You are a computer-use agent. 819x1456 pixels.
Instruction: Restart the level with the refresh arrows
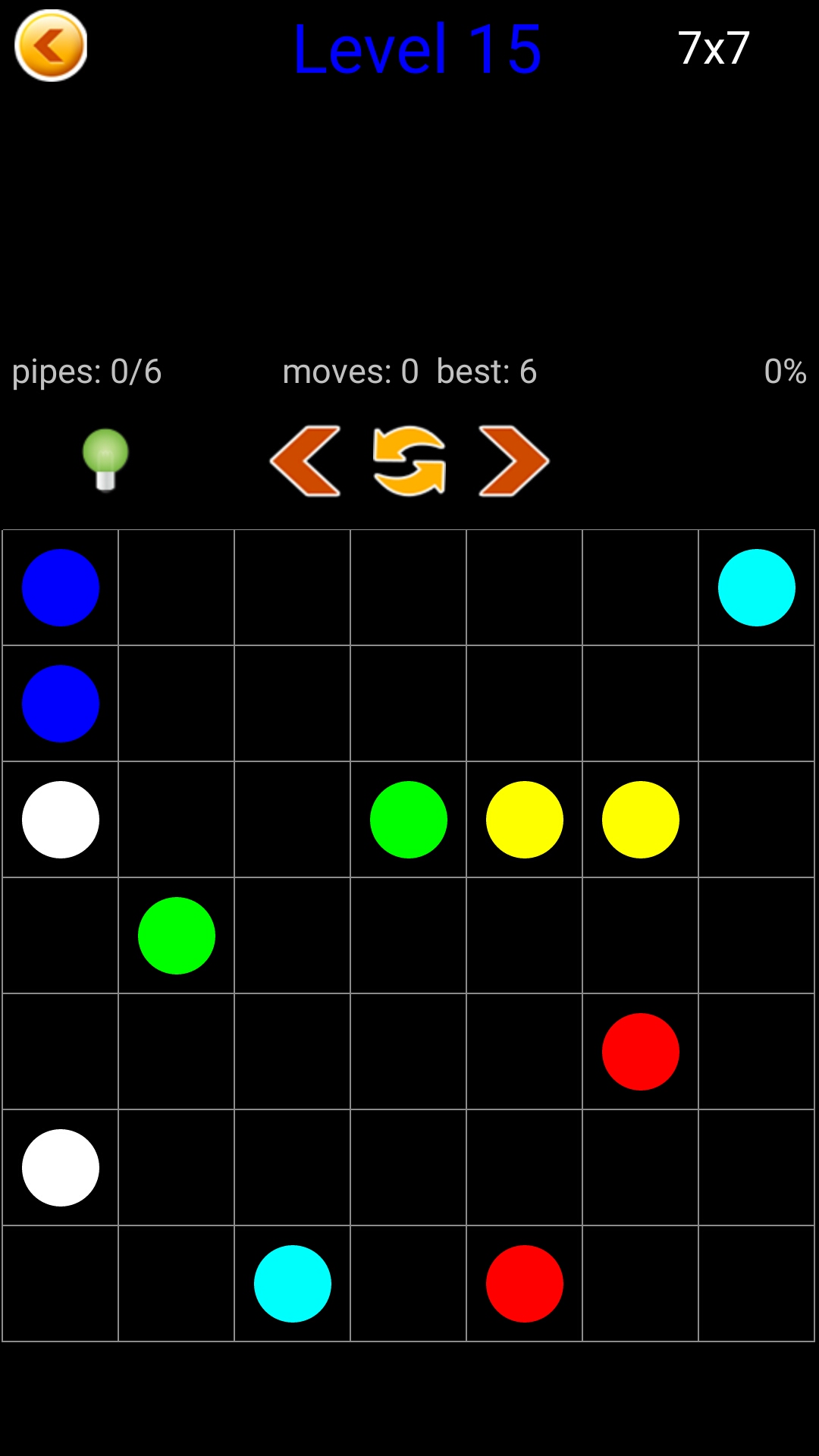point(409,461)
